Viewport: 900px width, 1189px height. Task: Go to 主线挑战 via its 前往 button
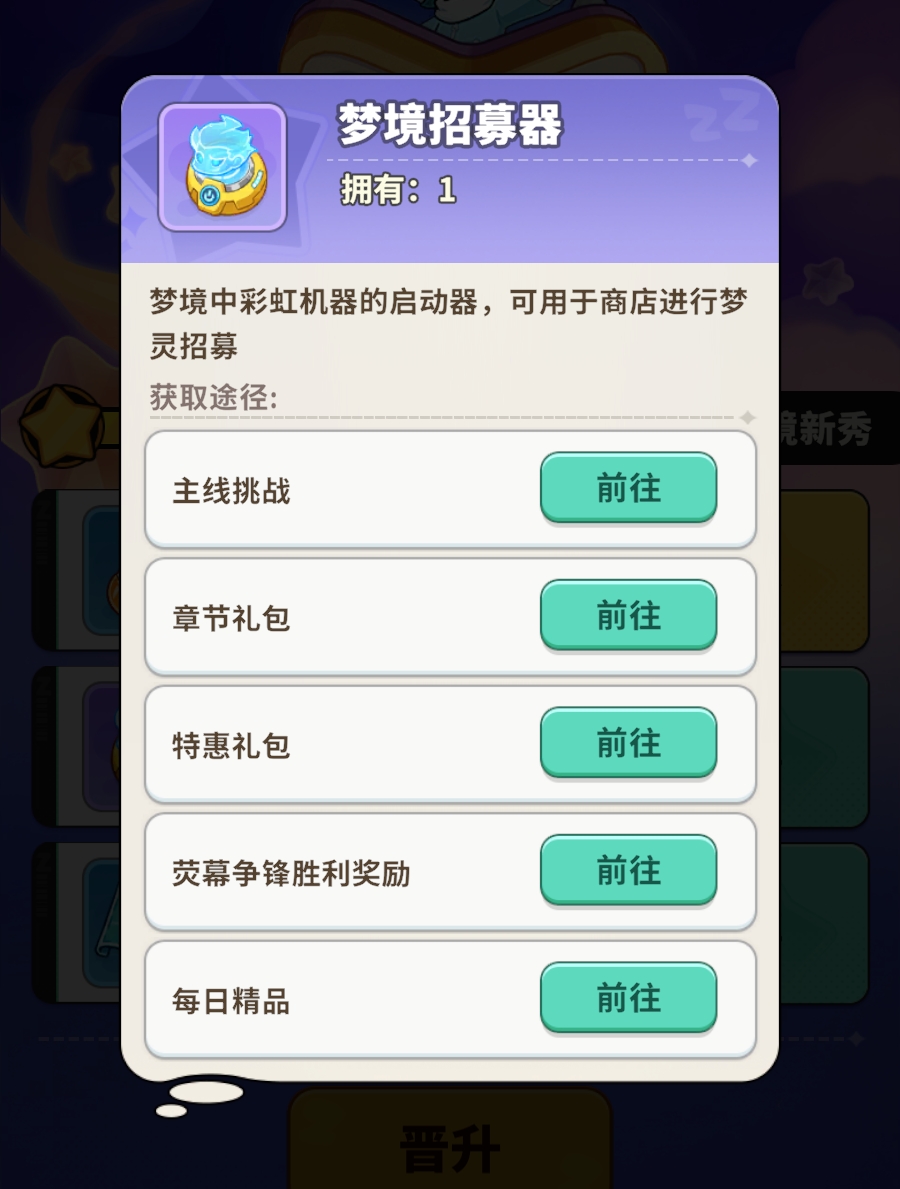coord(628,488)
